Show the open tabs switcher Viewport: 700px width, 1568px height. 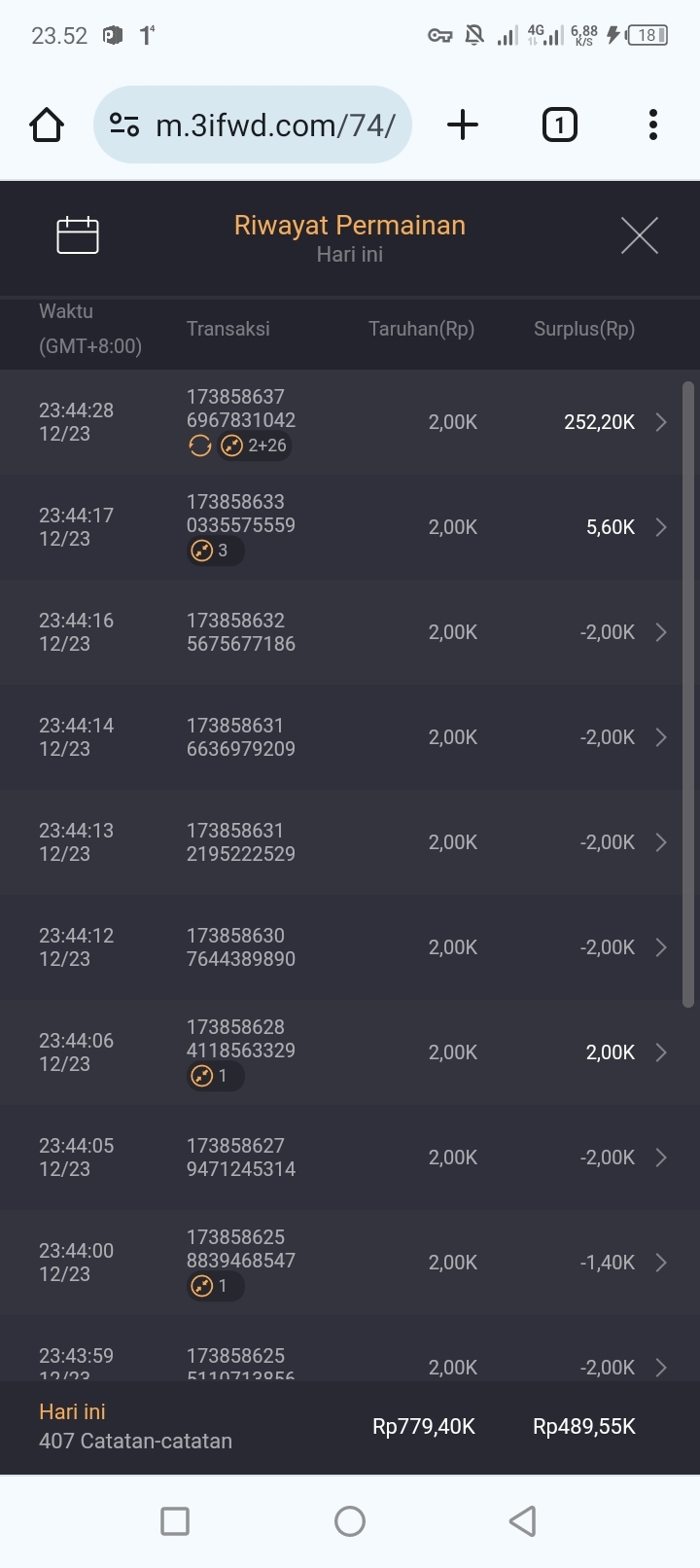tap(559, 125)
